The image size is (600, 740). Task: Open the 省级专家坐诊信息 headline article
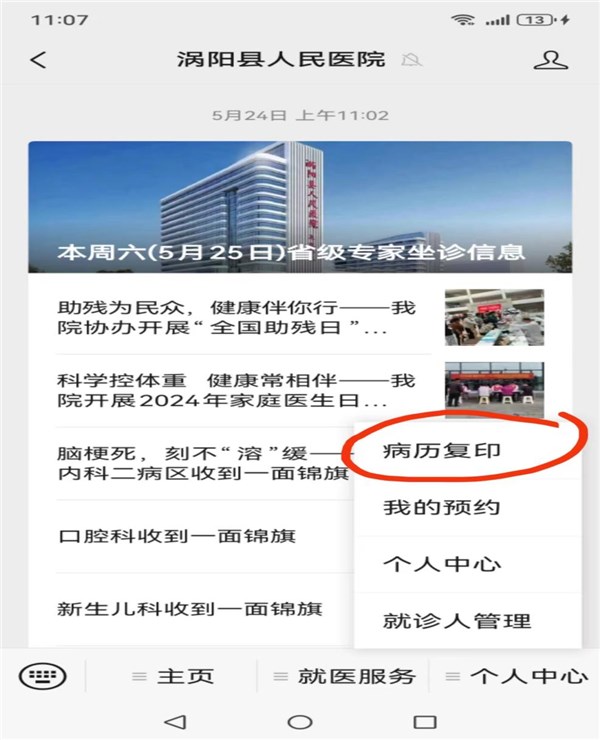click(x=300, y=208)
